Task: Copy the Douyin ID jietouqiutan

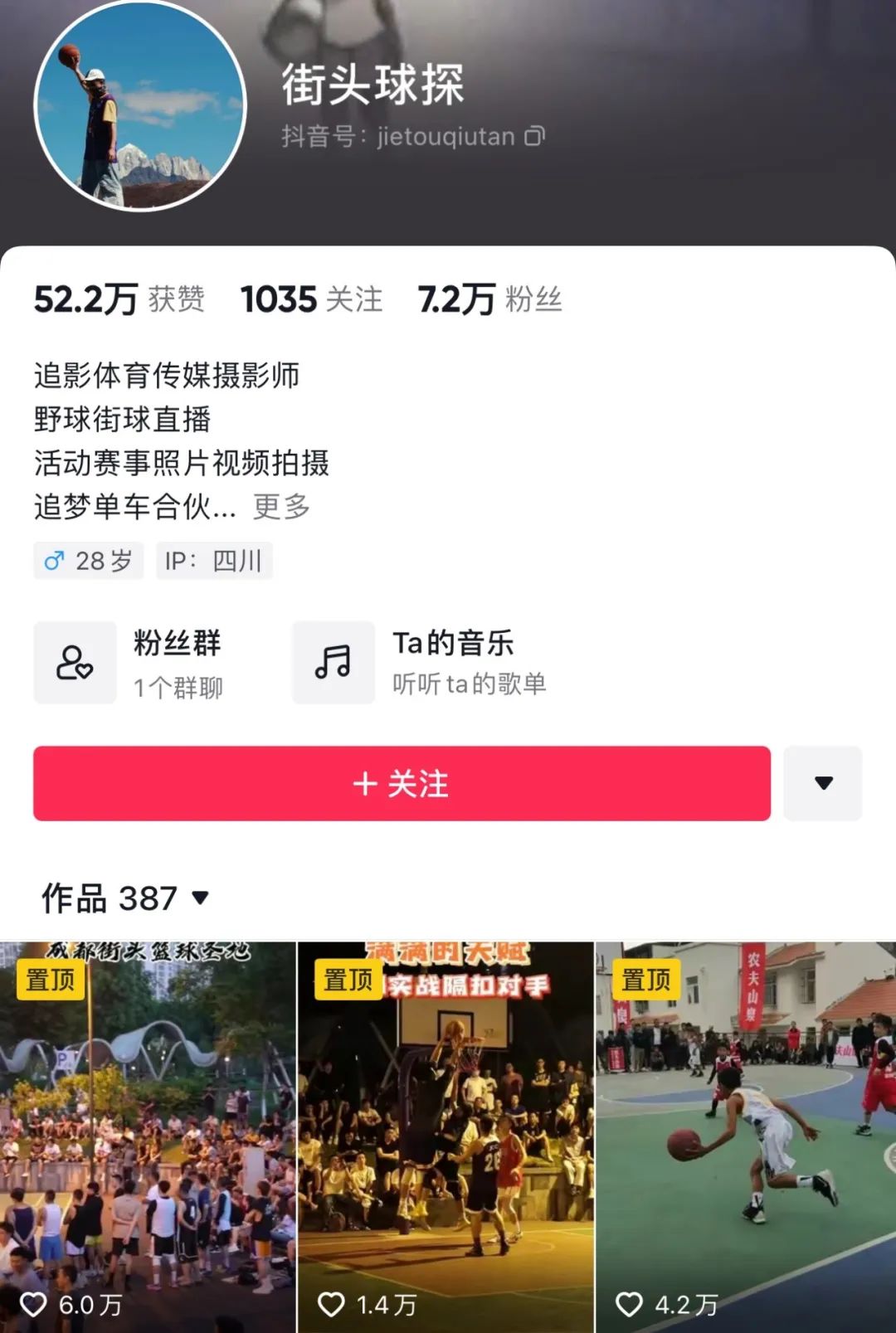Action: (535, 136)
